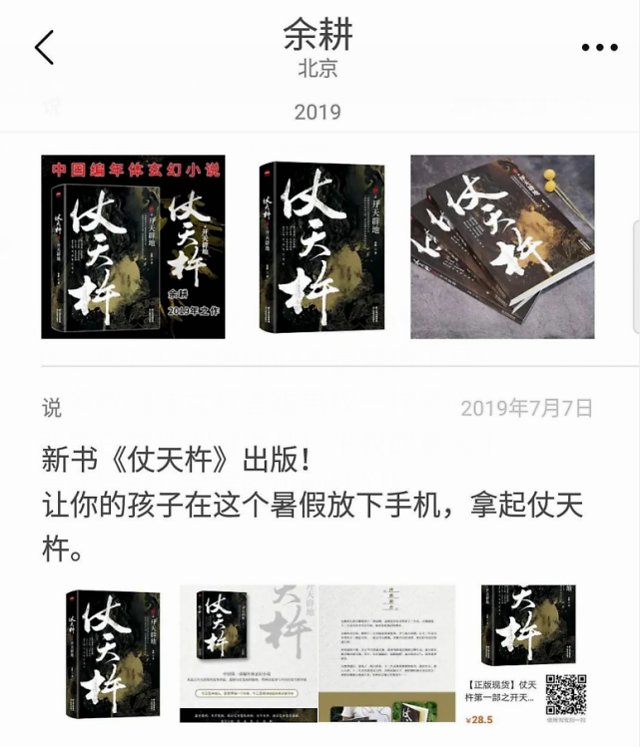Open the photo of stacked books on a gray surface
The image size is (640, 747).
(x=502, y=247)
